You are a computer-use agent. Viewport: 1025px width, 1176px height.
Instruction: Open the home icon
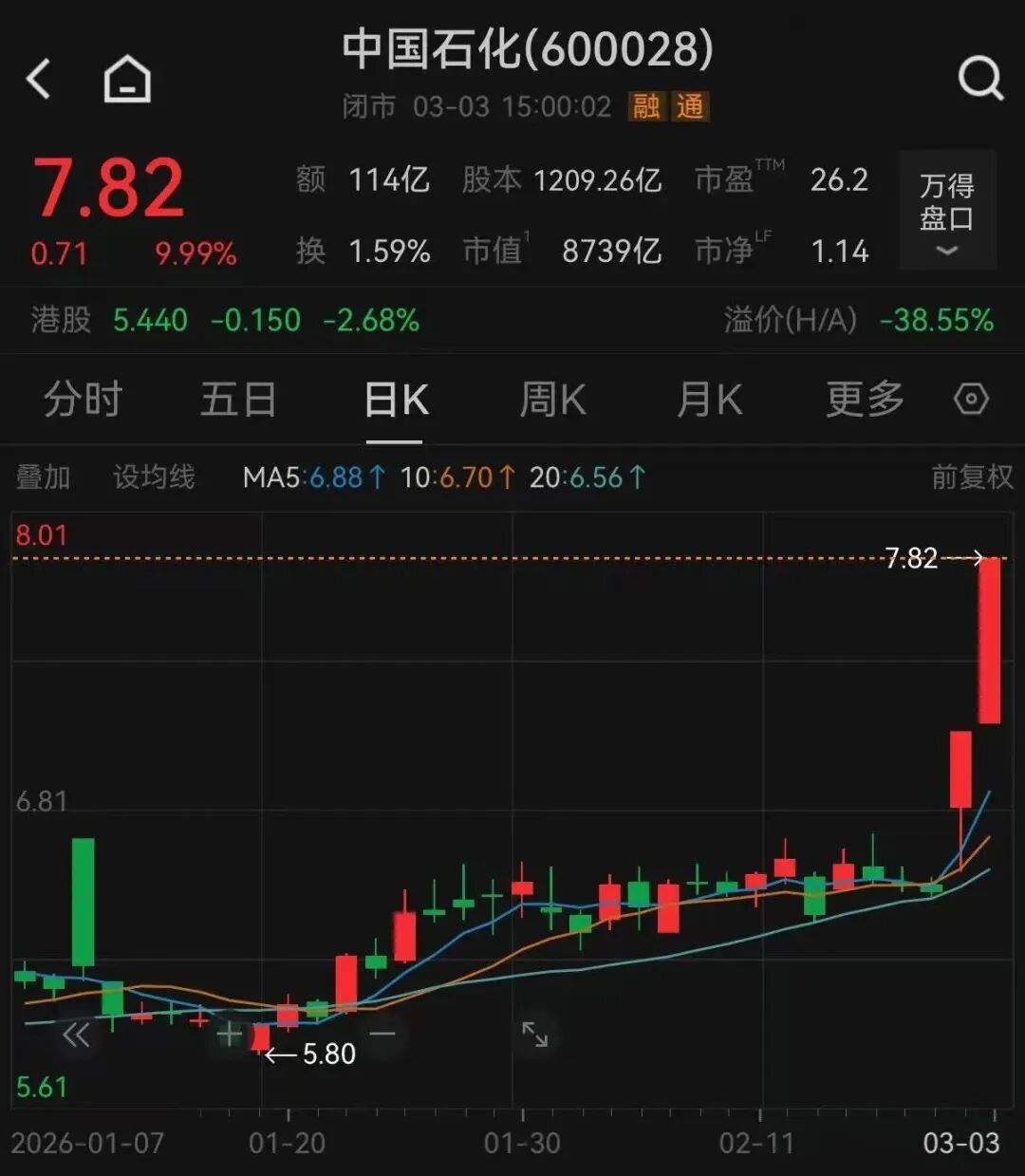coord(127,79)
